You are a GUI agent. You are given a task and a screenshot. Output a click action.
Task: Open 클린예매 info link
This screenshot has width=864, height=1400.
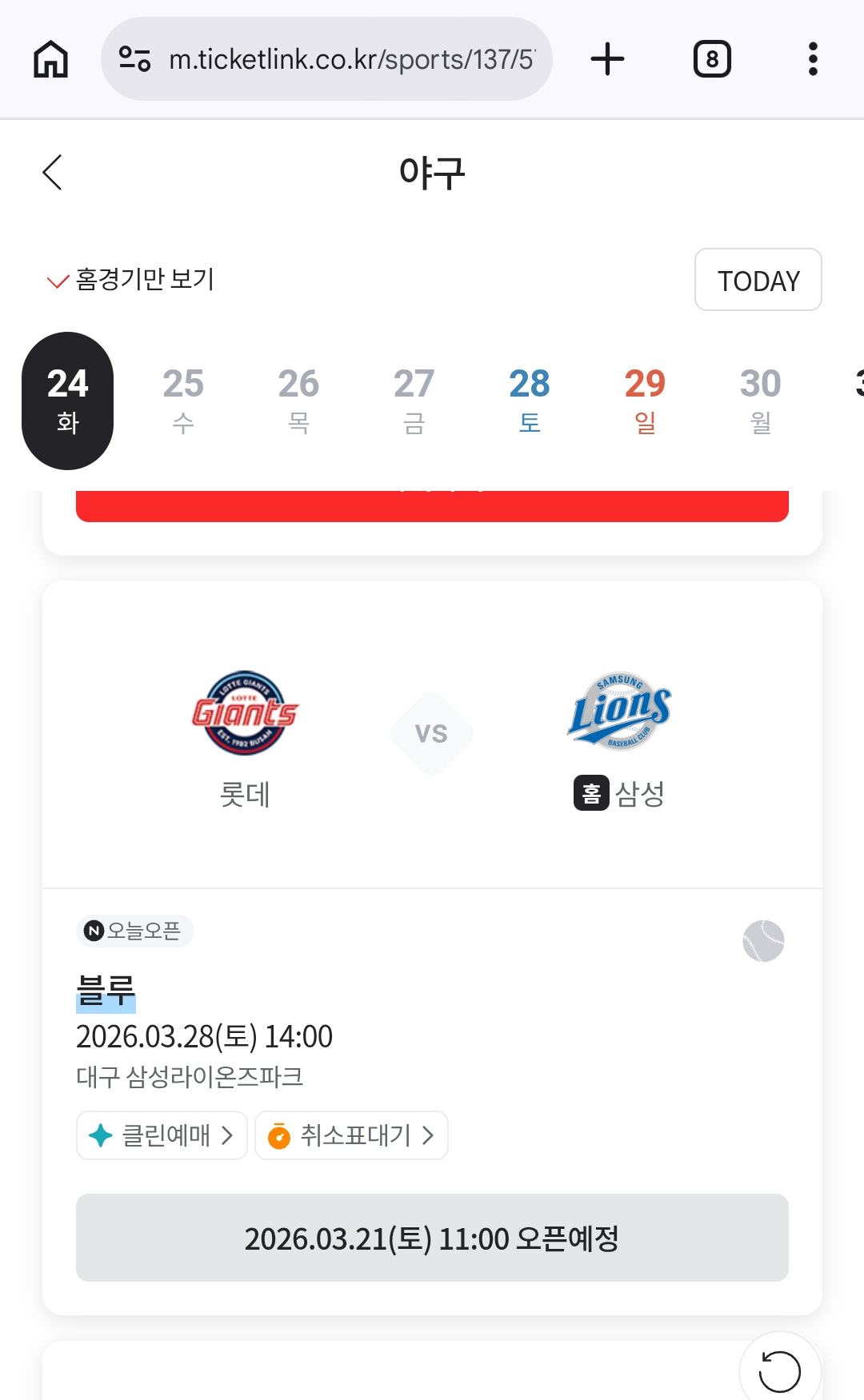[162, 1135]
